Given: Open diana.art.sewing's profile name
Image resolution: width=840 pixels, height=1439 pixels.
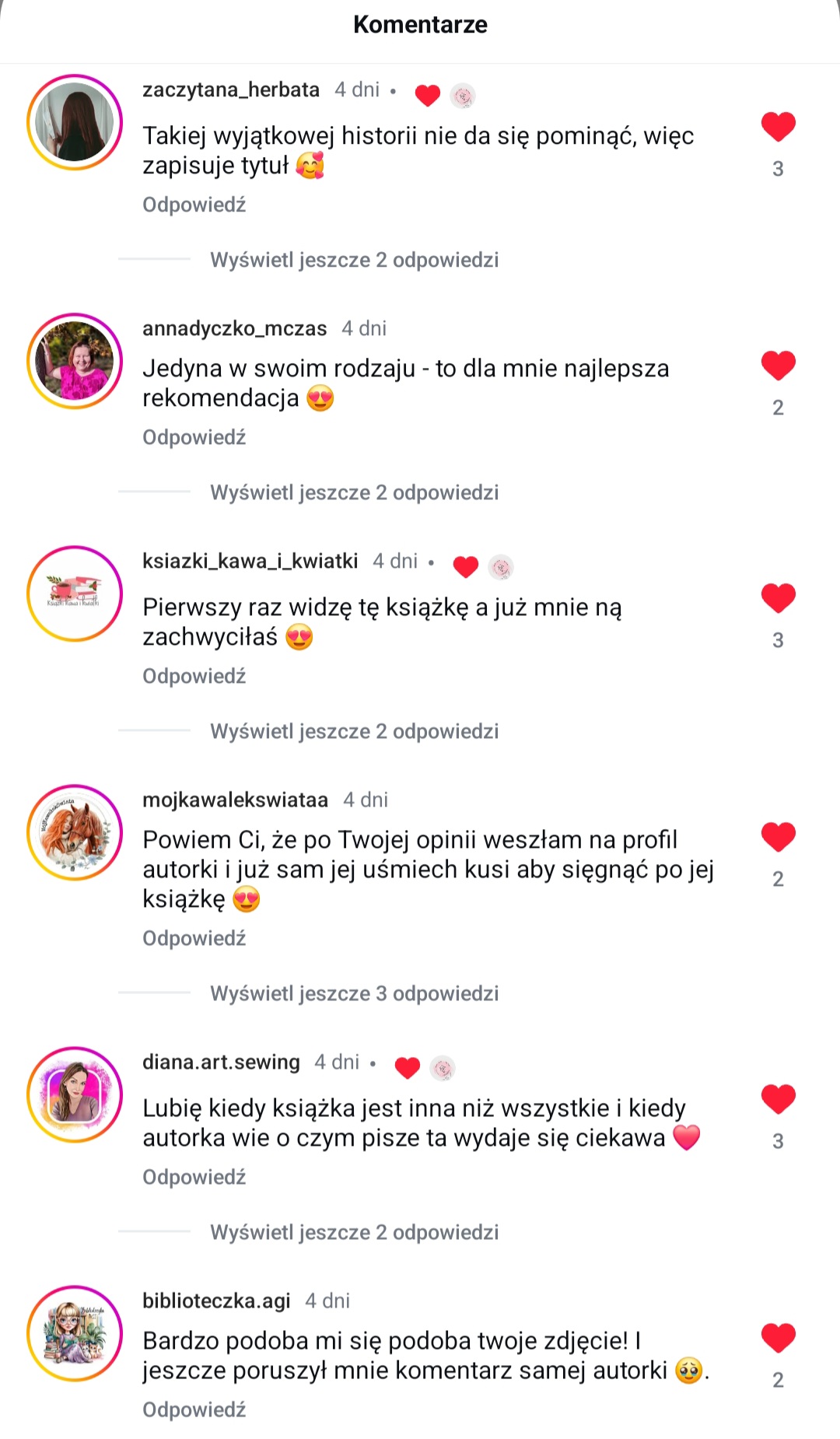Looking at the screenshot, I should 221,1062.
